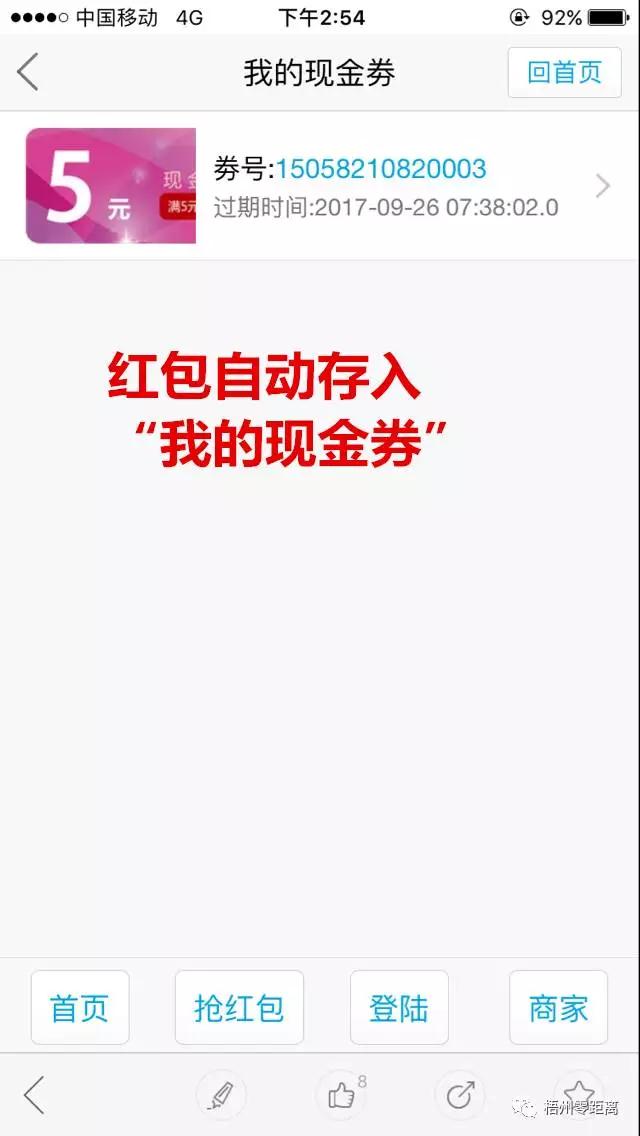Viewport: 640px width, 1136px height.
Task: Open the 商家 section
Action: [x=559, y=1008]
